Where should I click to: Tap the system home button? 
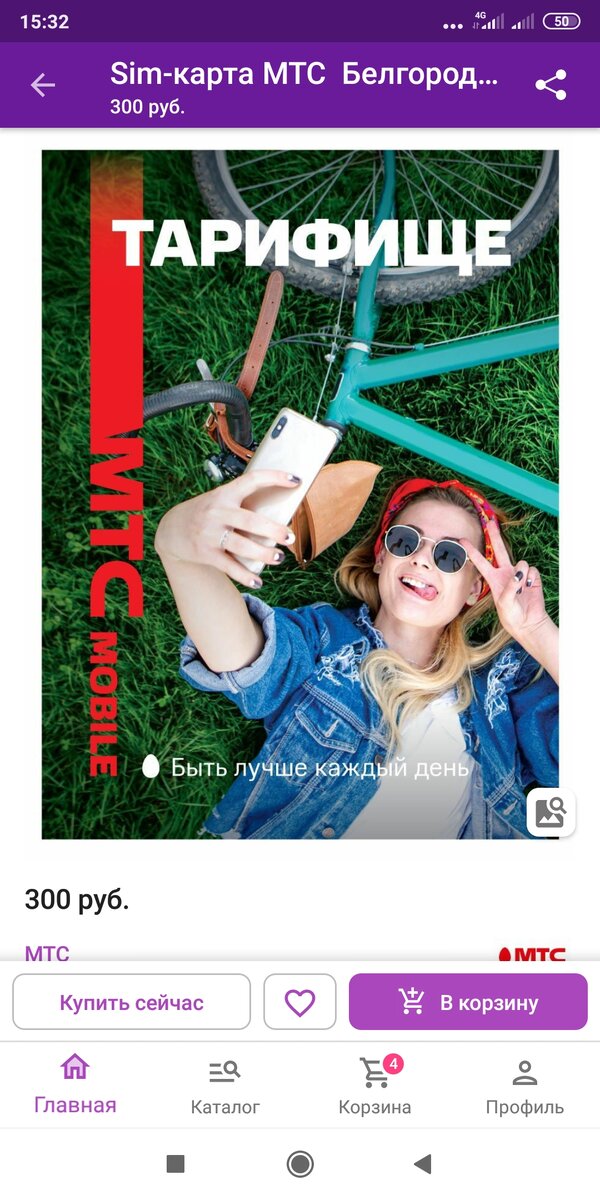tap(300, 1163)
